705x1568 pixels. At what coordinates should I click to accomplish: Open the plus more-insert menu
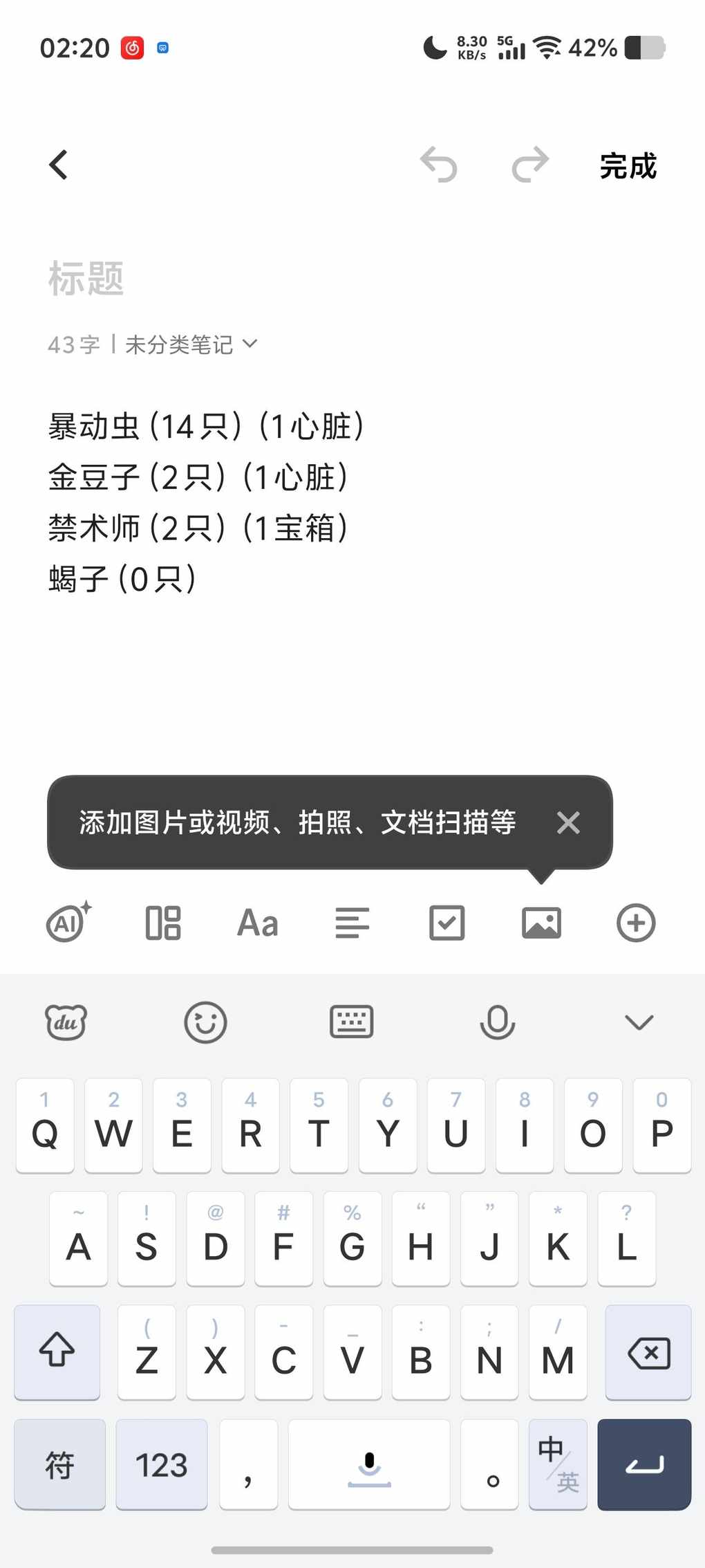pos(635,923)
